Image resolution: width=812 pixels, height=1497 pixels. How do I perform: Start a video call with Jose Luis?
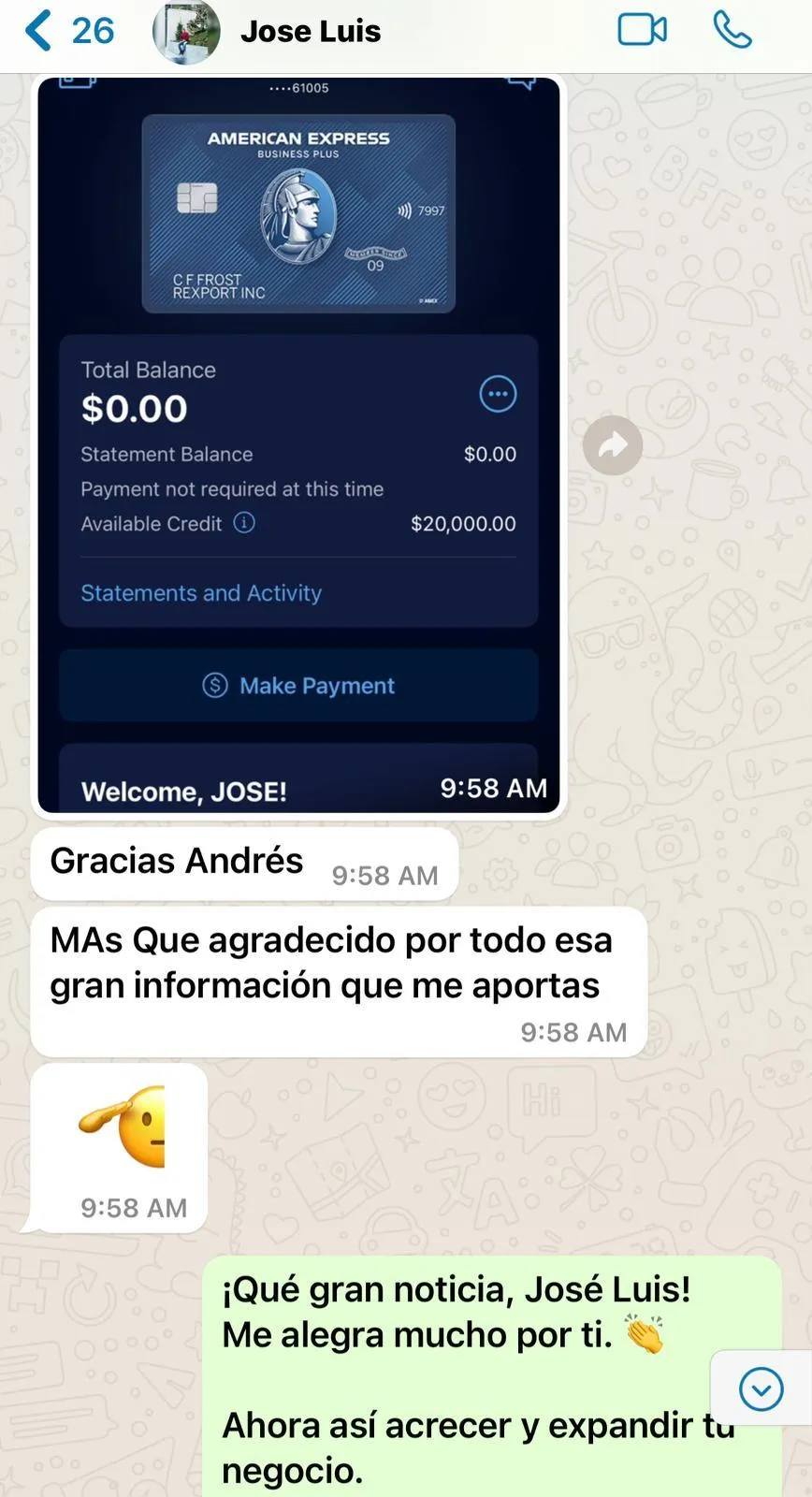(642, 30)
